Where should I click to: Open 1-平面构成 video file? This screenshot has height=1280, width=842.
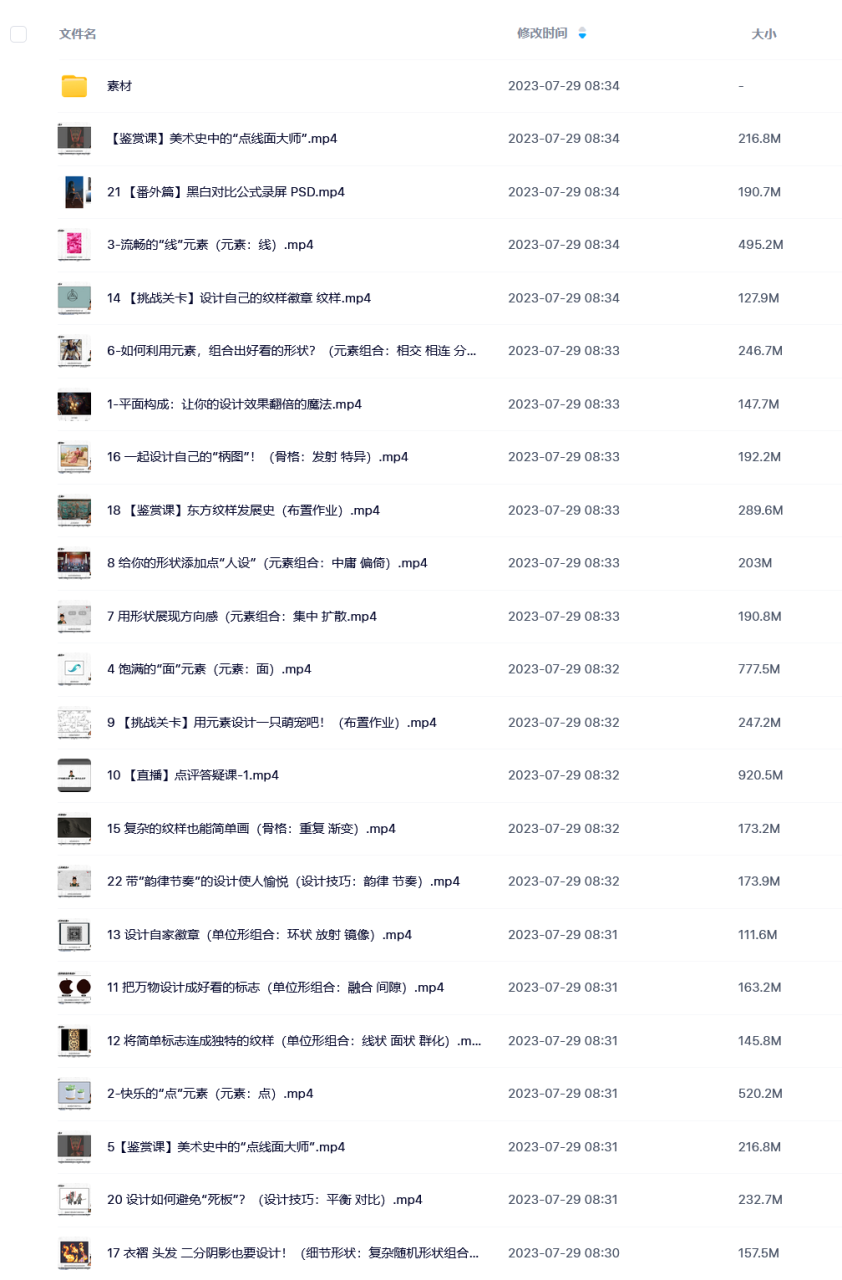[x=234, y=404]
